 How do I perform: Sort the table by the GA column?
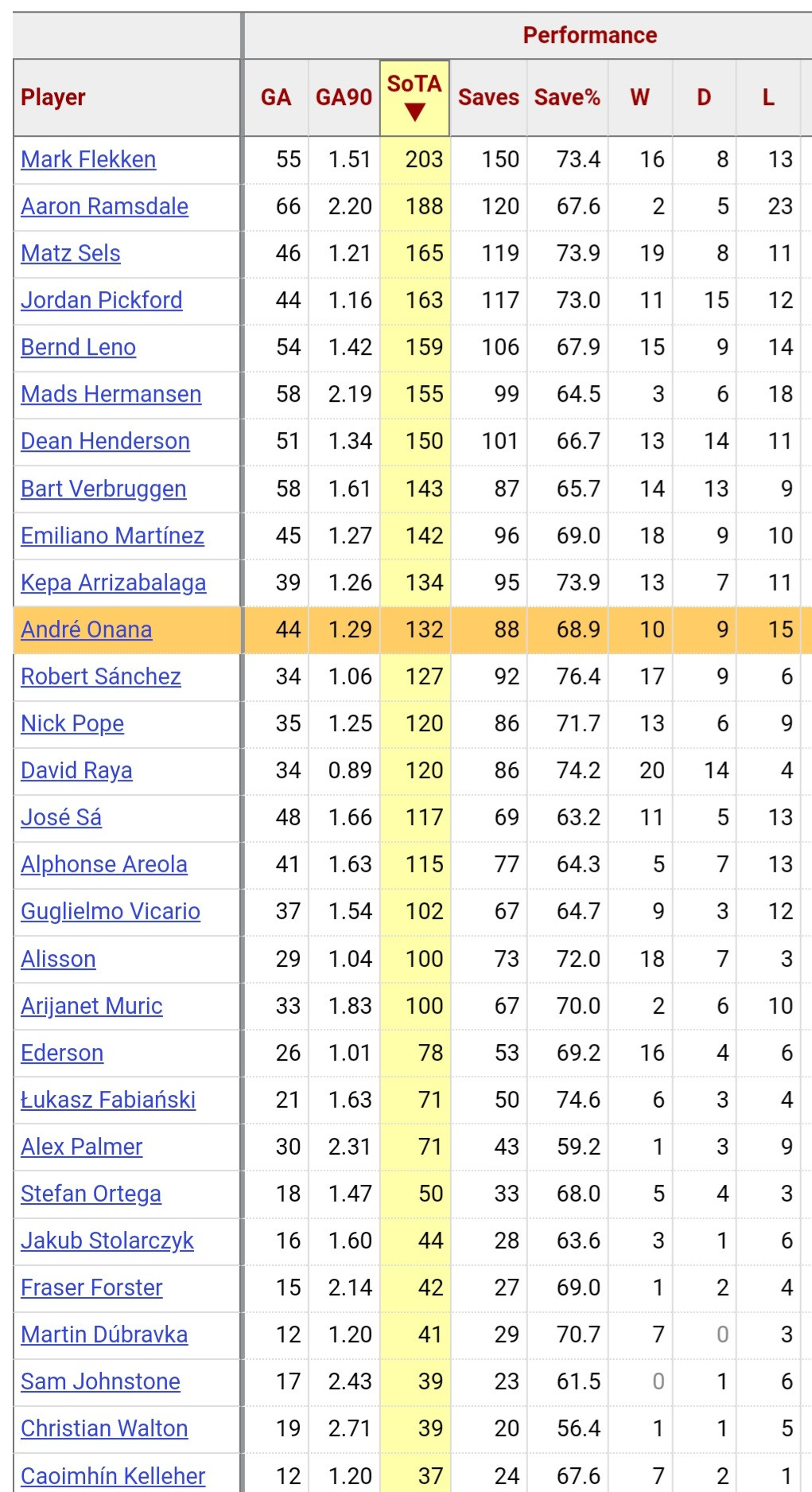[x=276, y=98]
